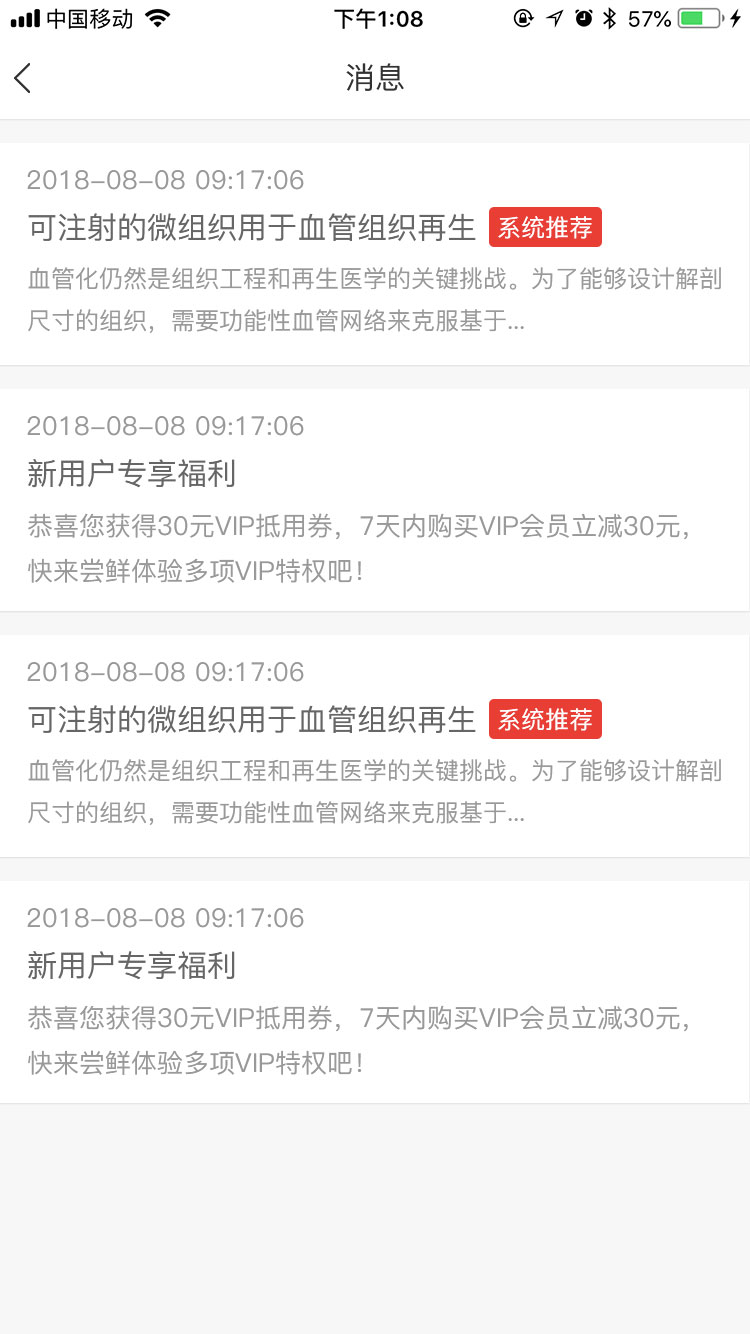Open the second 可注射的微组织用于血管组织再生 message
750x1334 pixels.
coord(374,746)
